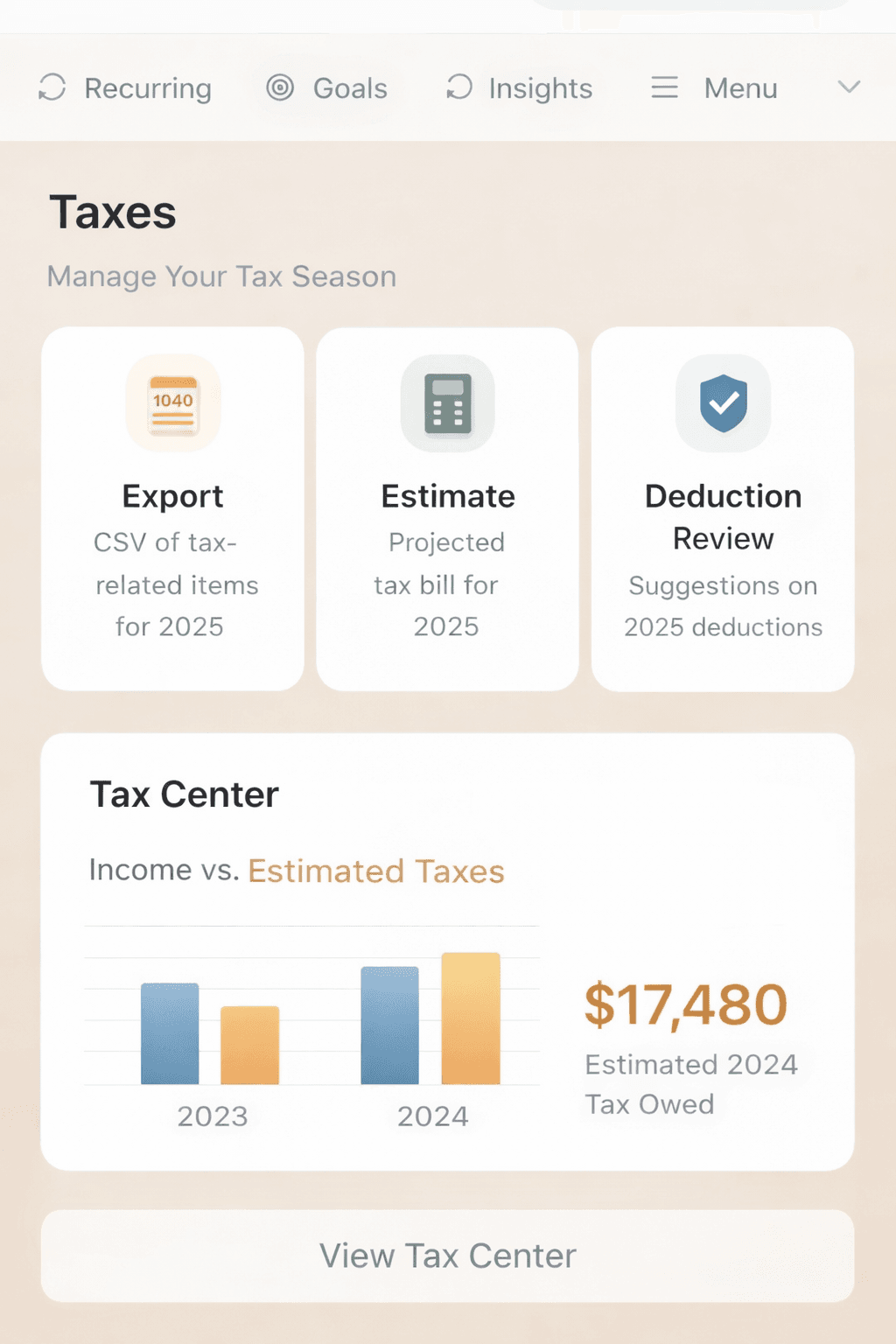Select the Deduction Review card
This screenshot has height=1344, width=896.
[722, 507]
